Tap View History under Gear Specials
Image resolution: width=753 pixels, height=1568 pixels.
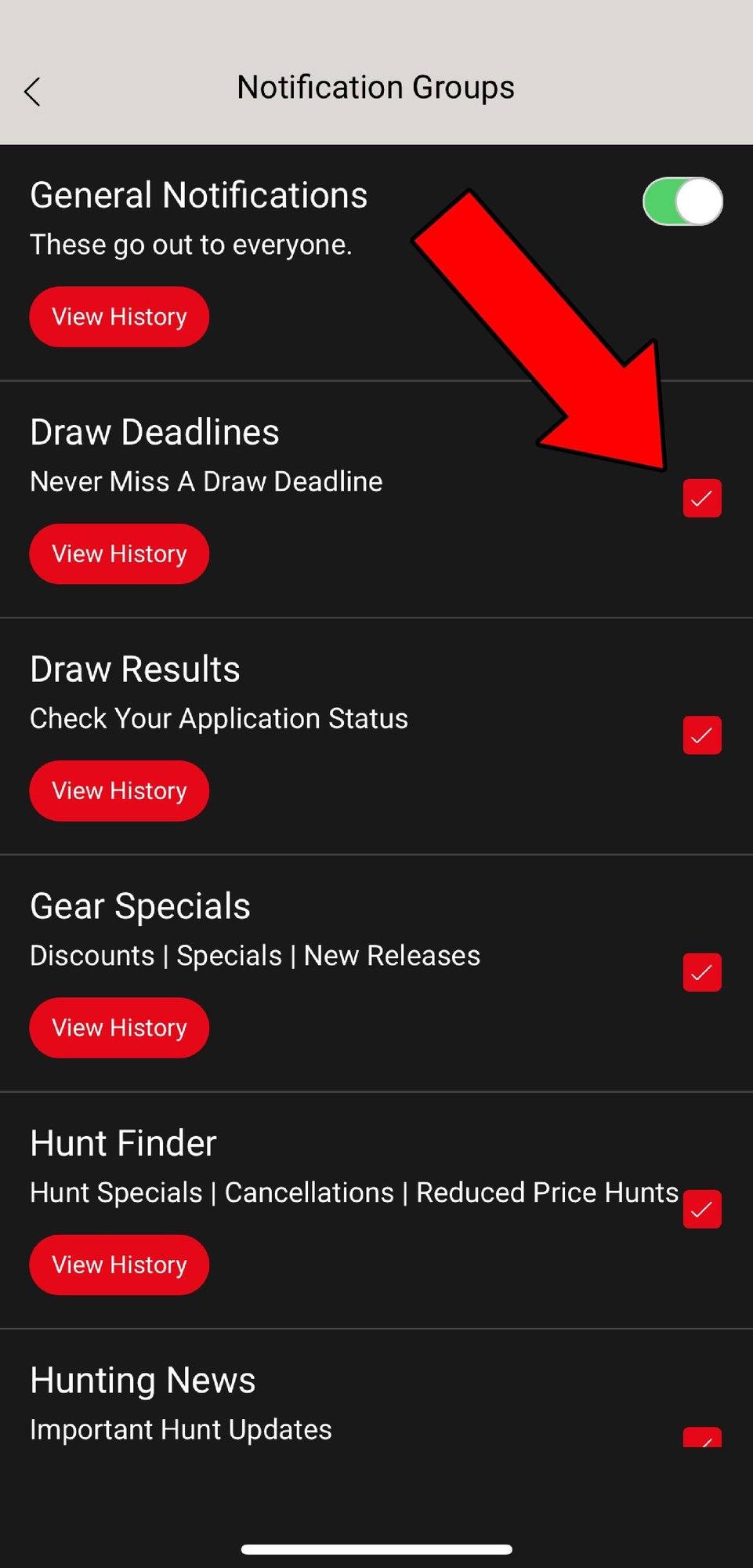coord(119,1028)
